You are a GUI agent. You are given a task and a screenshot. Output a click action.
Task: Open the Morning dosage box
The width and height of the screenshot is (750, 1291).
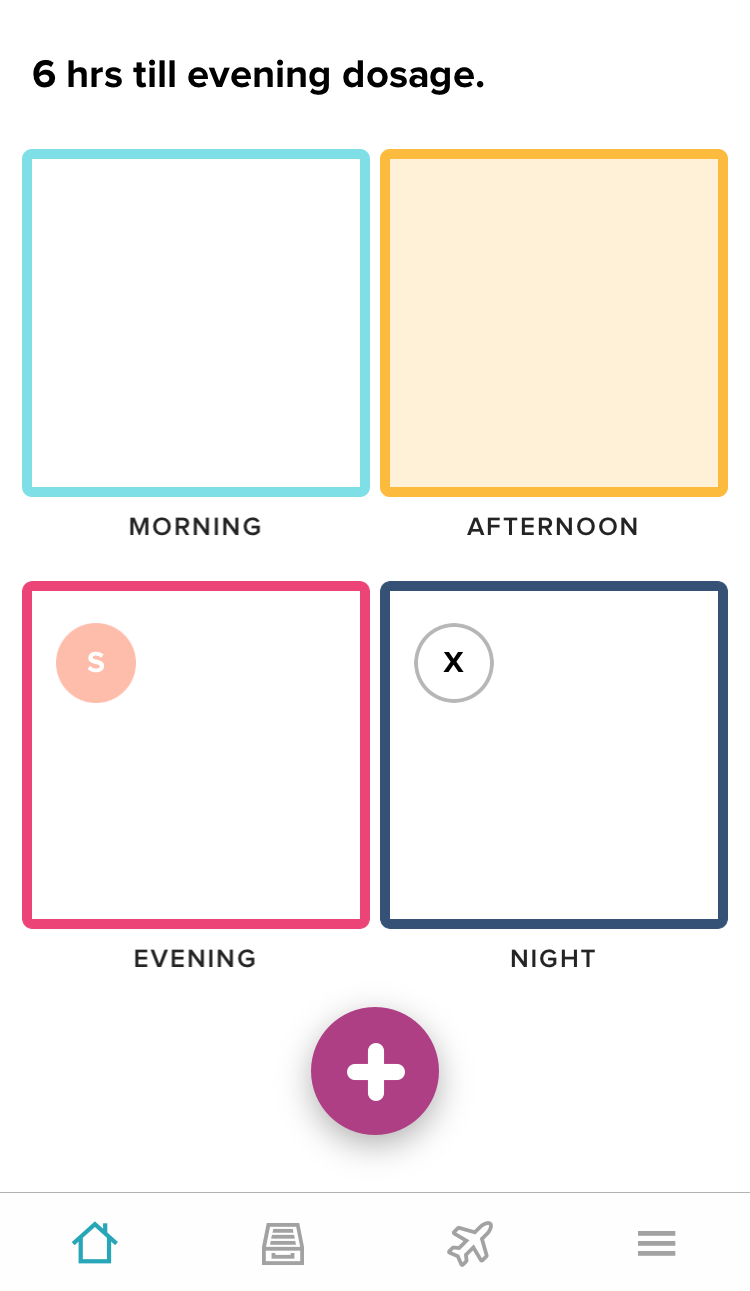(196, 323)
